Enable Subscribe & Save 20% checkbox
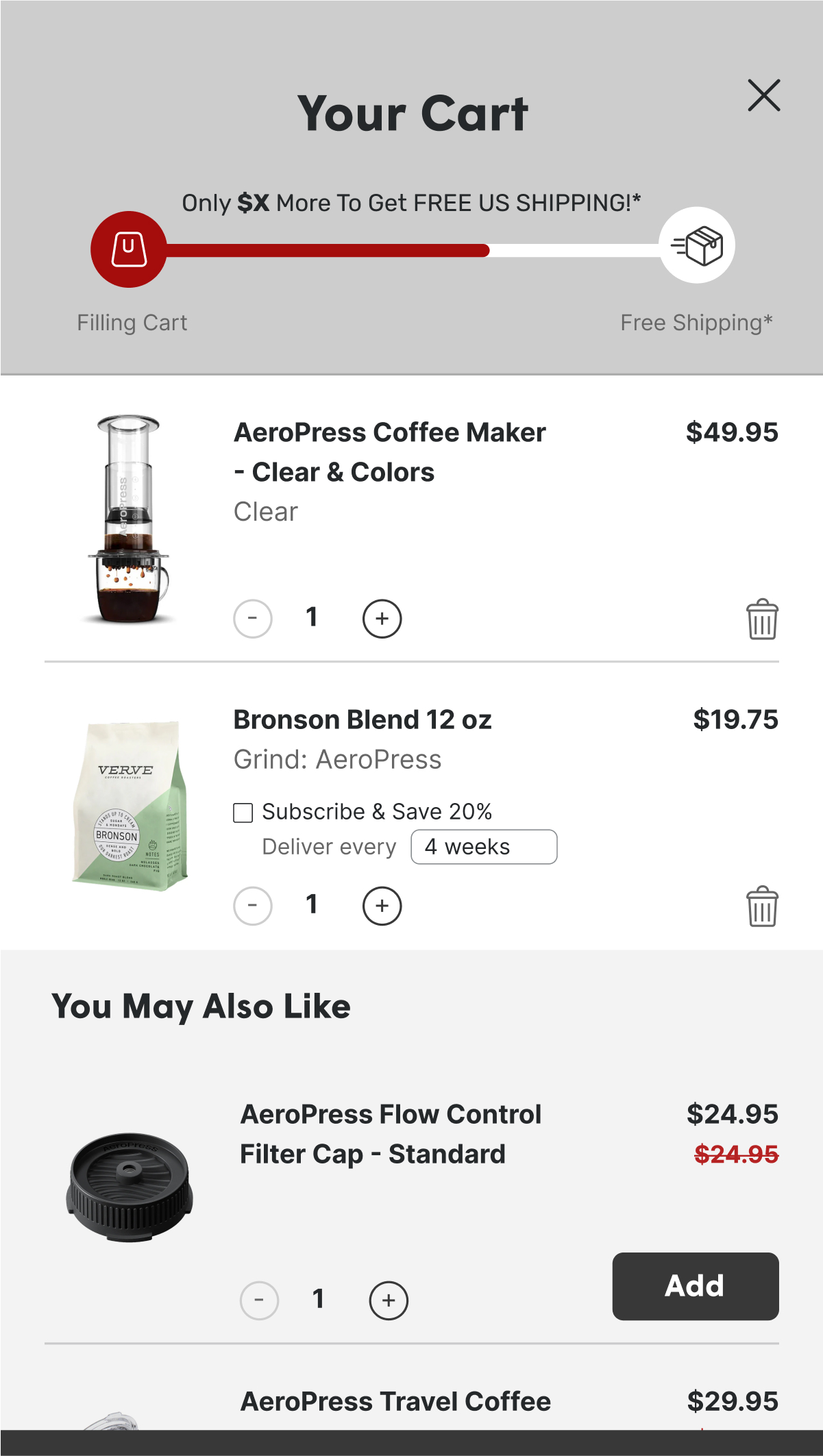 coord(243,813)
